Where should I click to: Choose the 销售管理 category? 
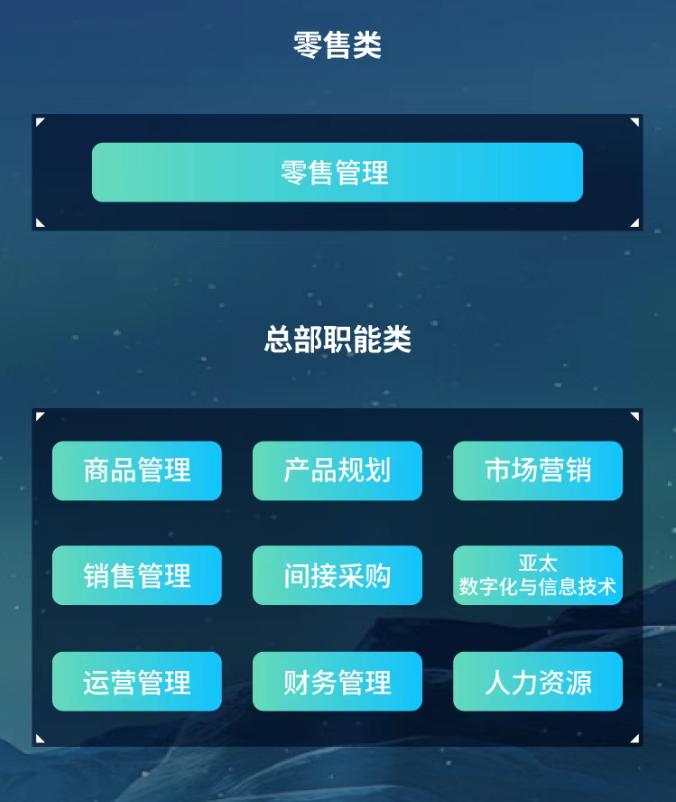(x=137, y=576)
